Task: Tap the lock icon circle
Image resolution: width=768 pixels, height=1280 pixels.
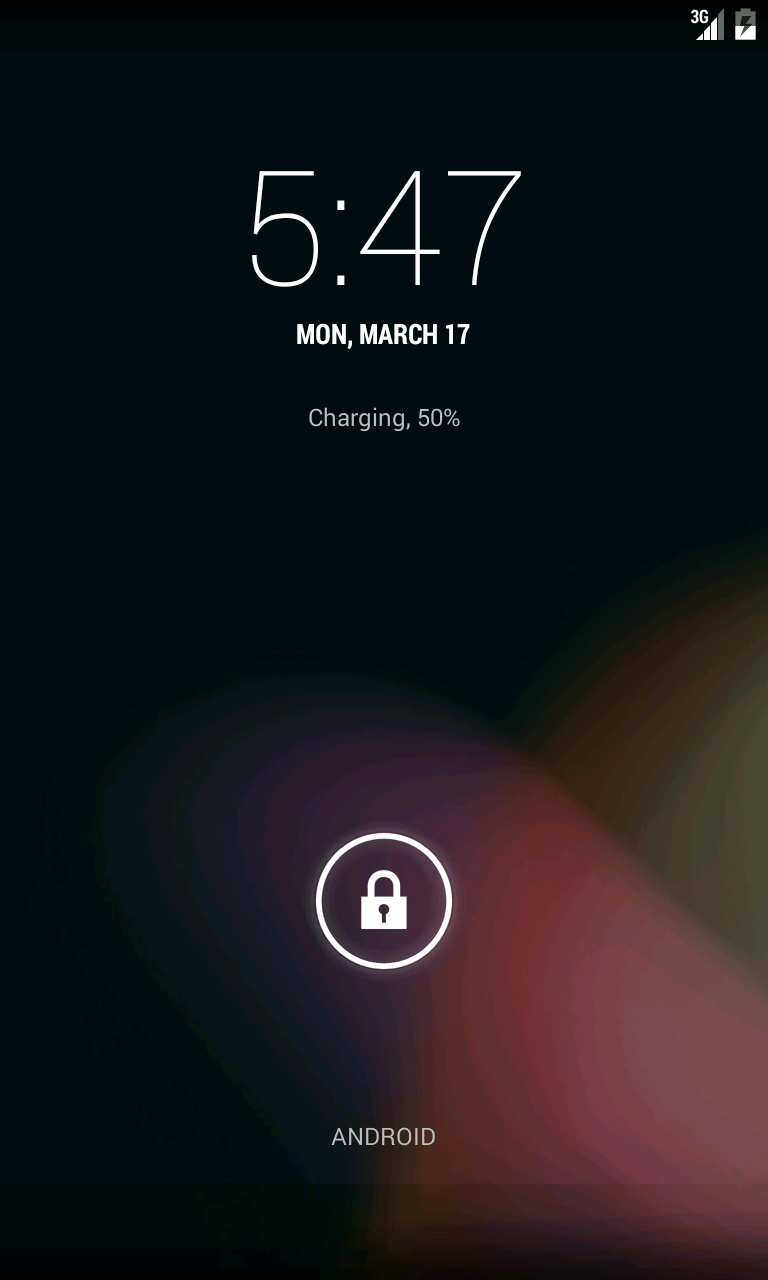Action: [384, 901]
